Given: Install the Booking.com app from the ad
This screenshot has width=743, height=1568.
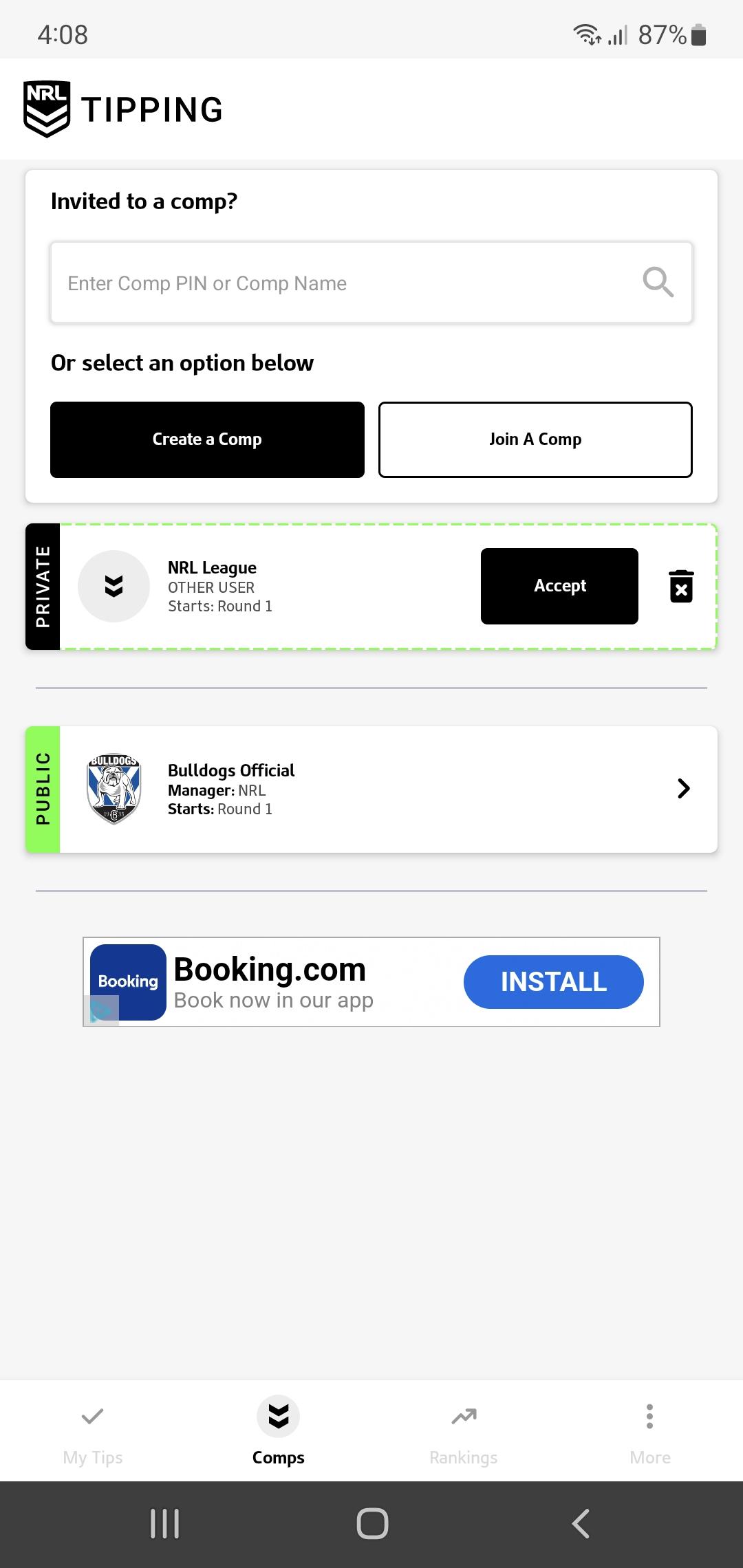Looking at the screenshot, I should (x=554, y=982).
